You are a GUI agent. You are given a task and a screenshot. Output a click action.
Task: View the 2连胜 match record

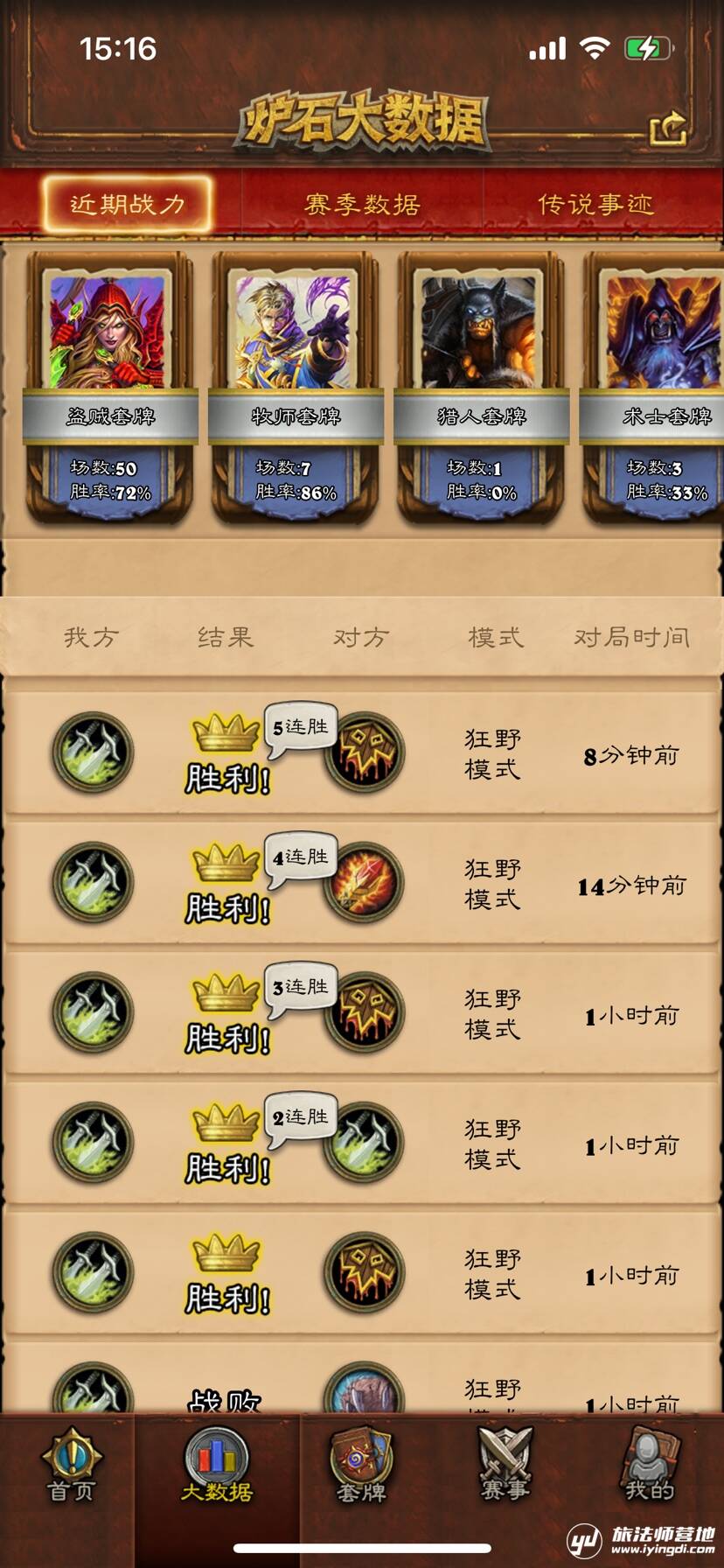click(x=362, y=1143)
